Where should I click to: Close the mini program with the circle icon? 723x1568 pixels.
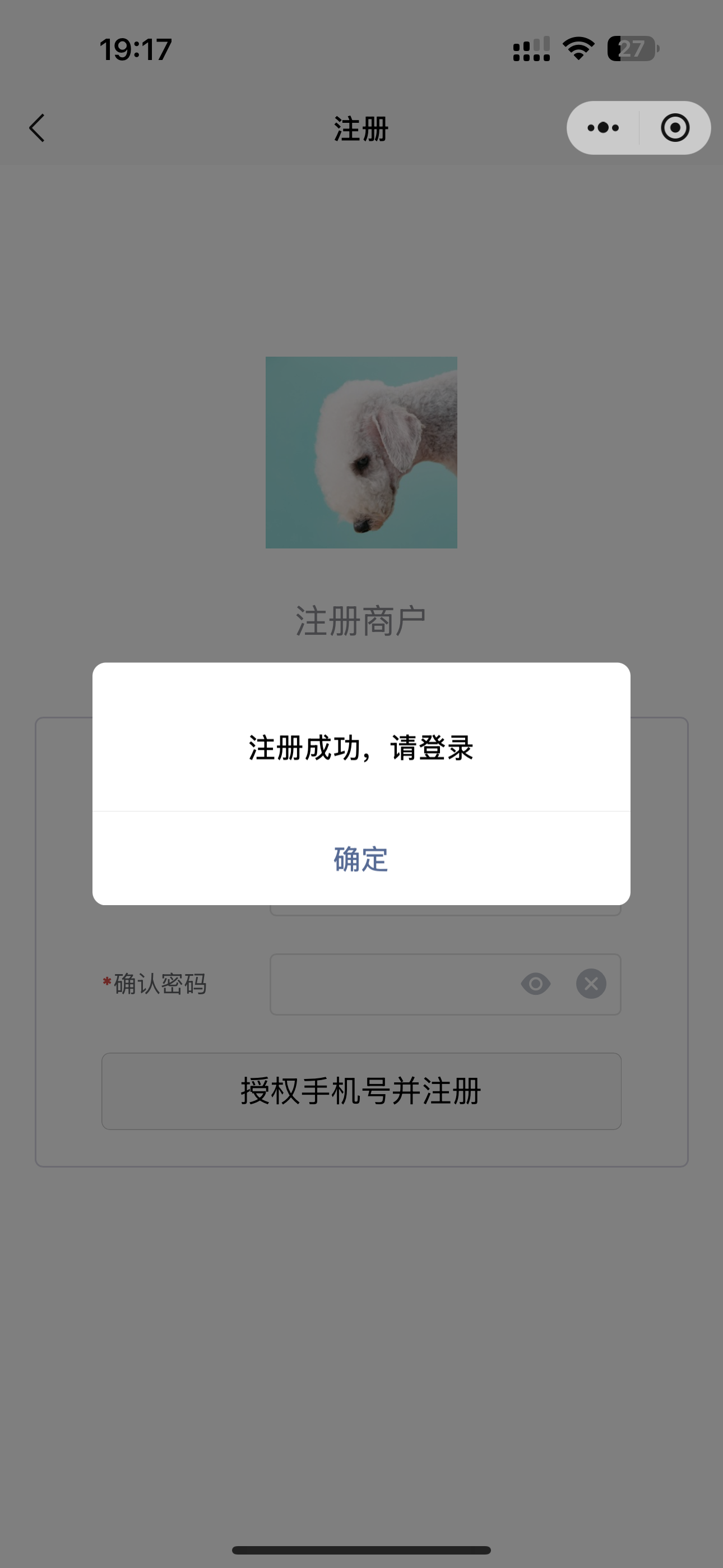pos(675,128)
